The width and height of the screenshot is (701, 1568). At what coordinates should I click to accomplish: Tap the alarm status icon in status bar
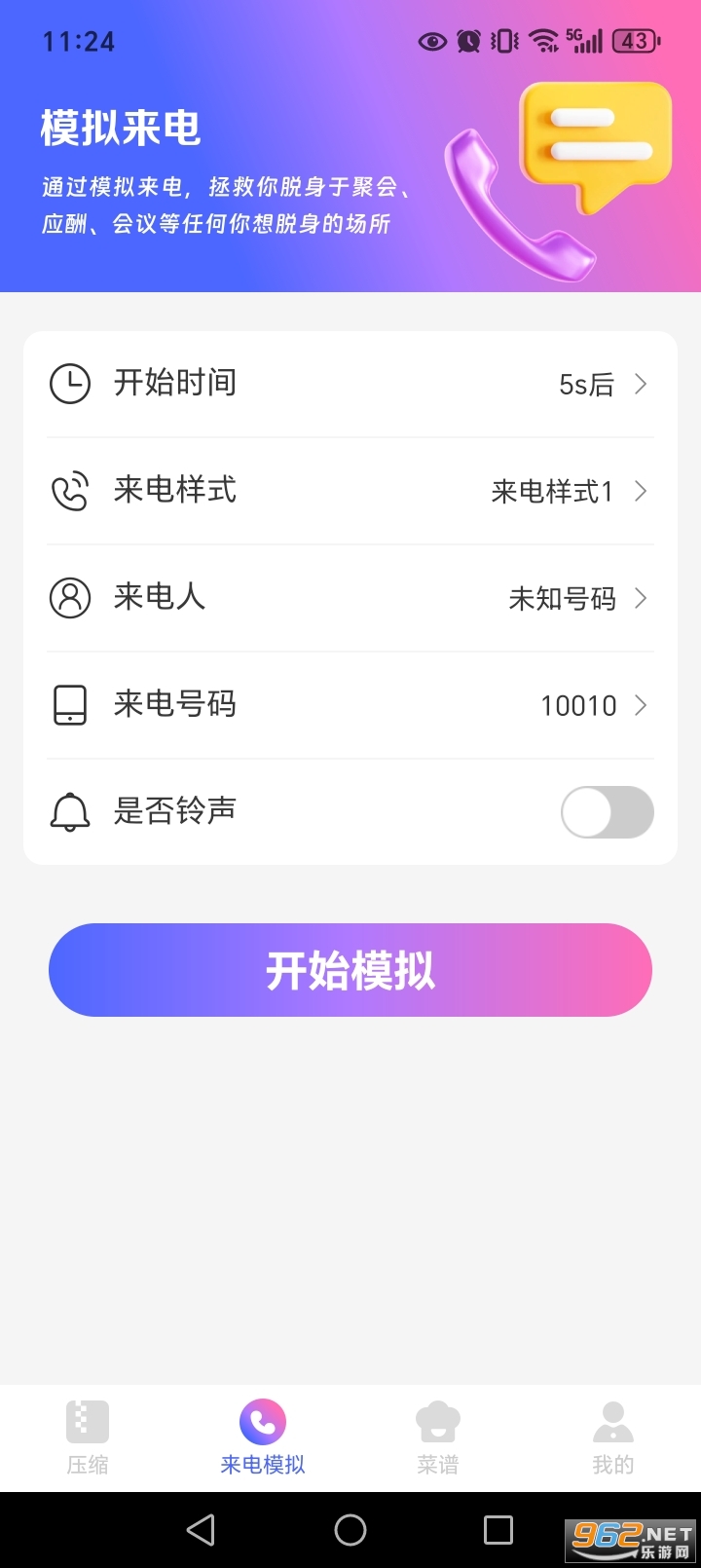[467, 41]
